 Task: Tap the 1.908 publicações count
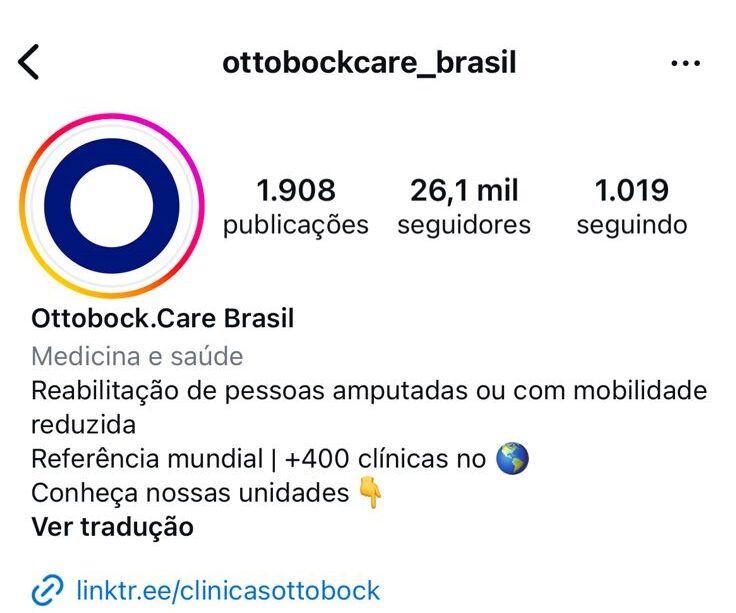click(x=295, y=206)
